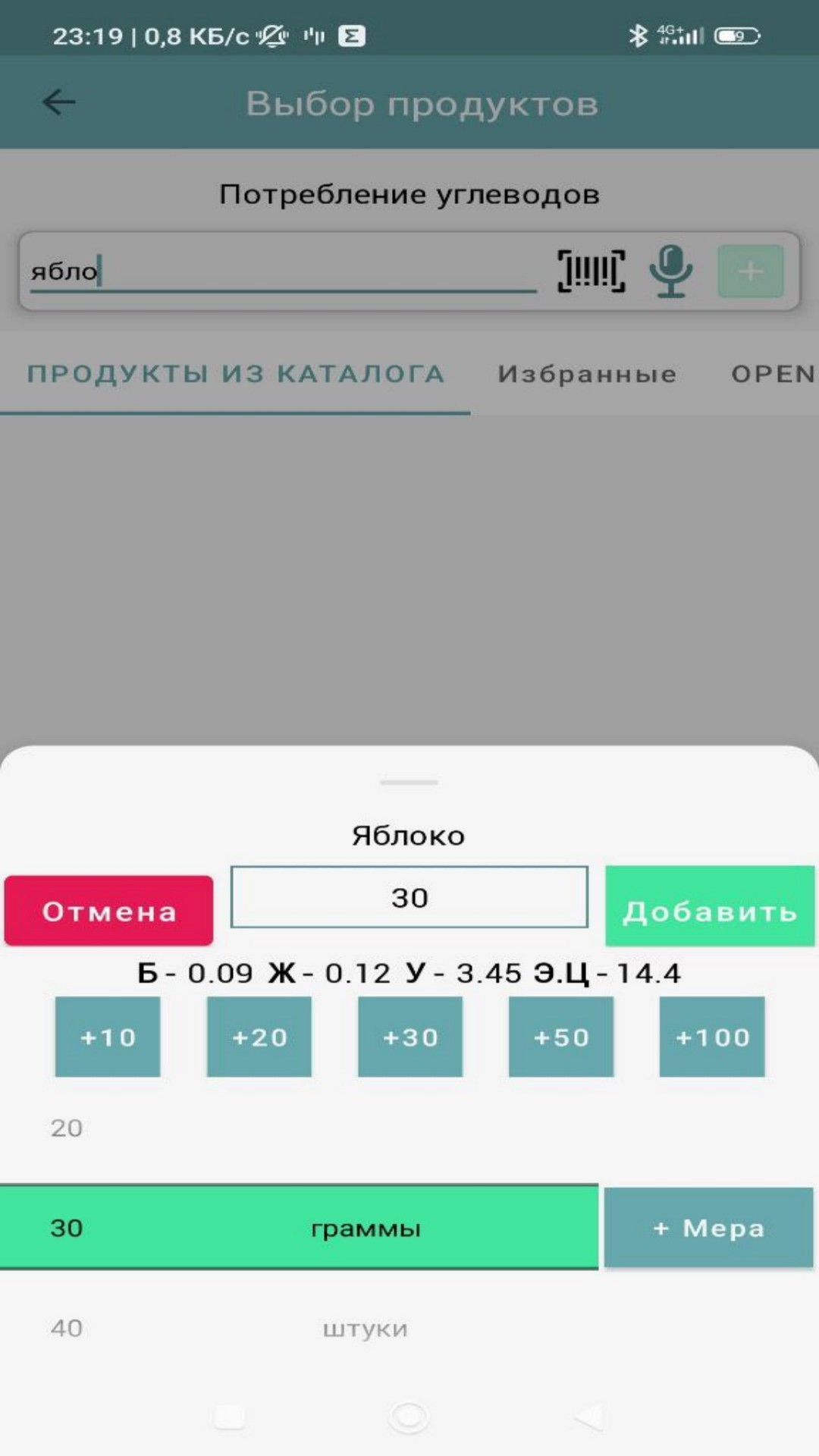Add 50 with the +50 button
819x1456 pixels.
coord(561,1037)
